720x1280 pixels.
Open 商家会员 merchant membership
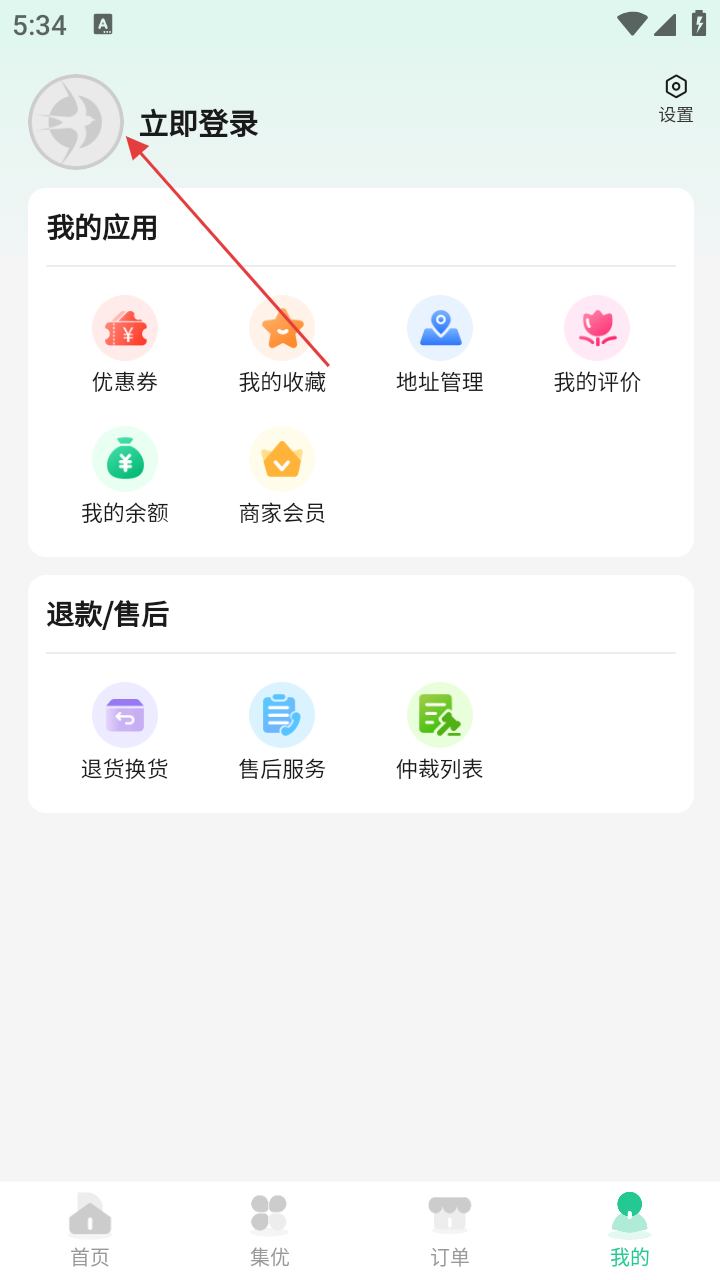[282, 475]
